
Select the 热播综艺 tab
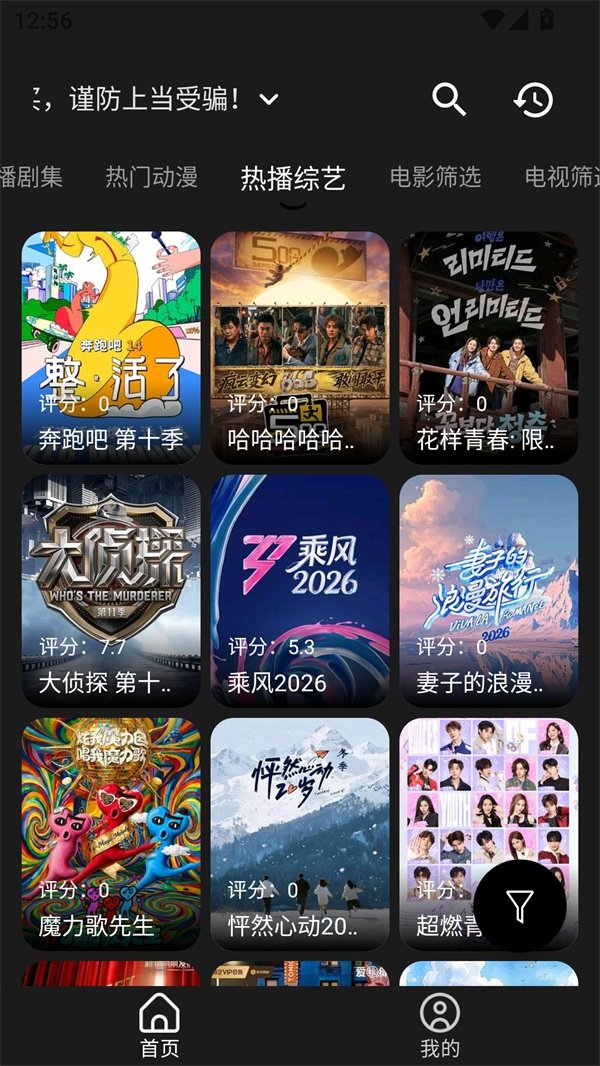click(x=293, y=178)
